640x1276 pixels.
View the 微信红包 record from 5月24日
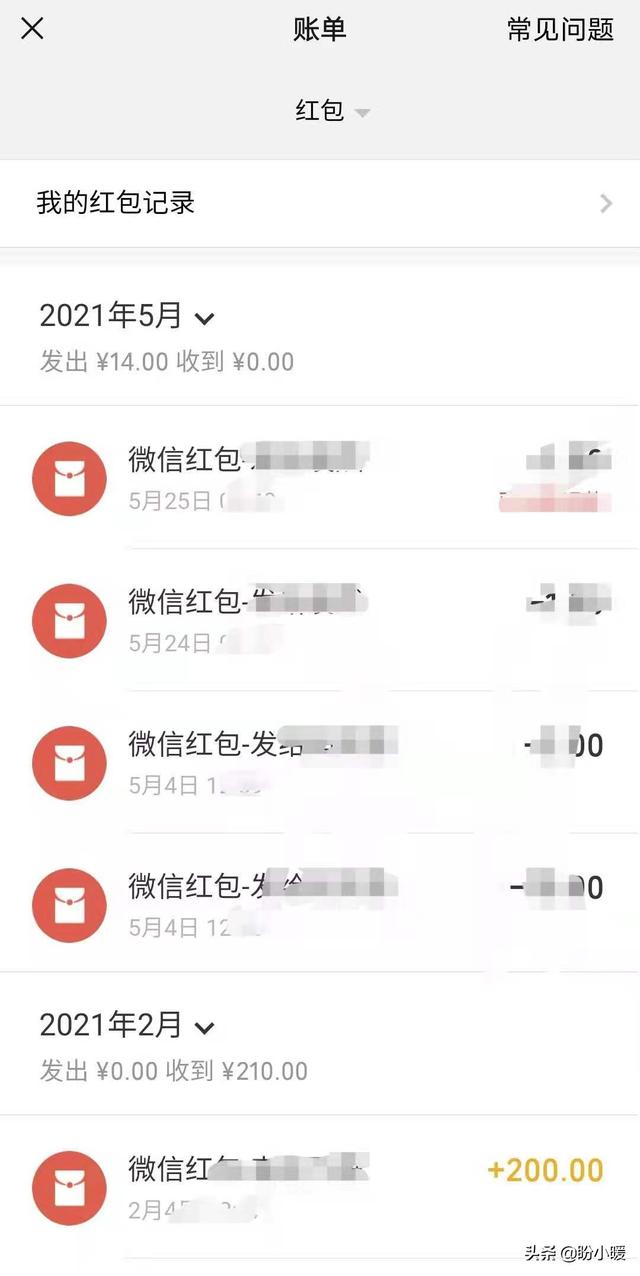click(x=320, y=620)
